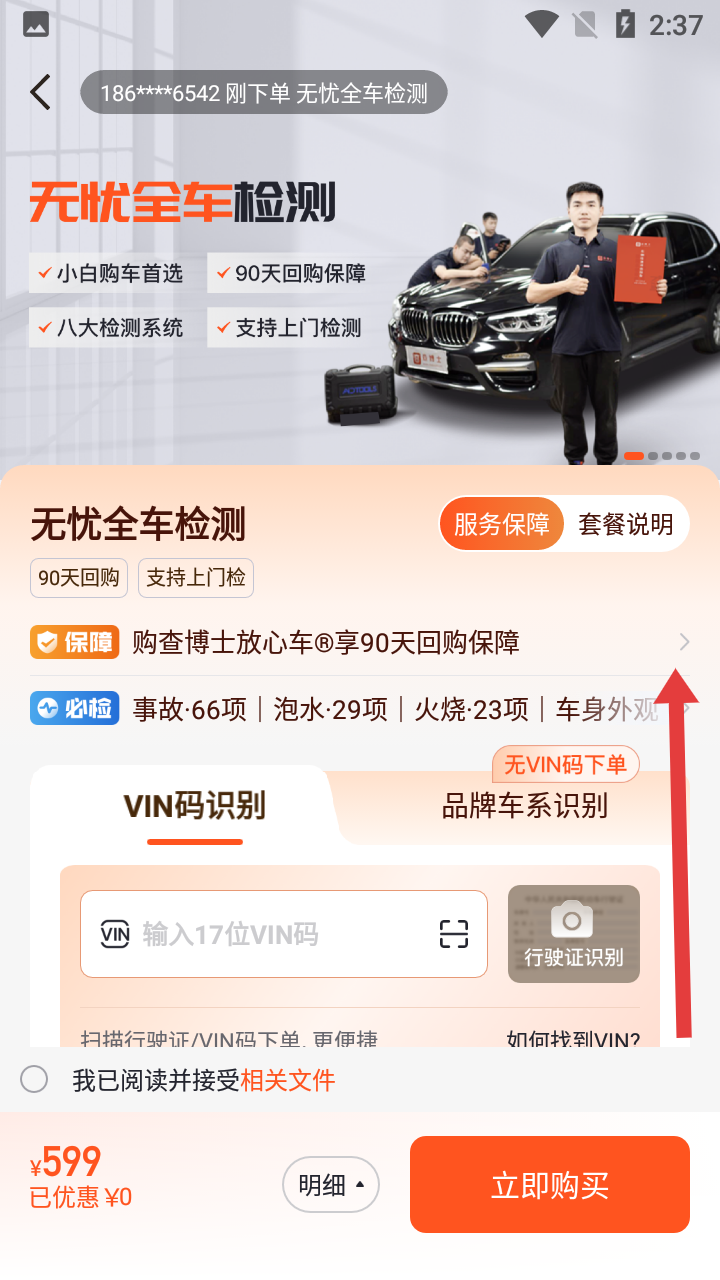The image size is (720, 1280).
Task: Open 行驶证识别 camera recognition
Action: (x=574, y=934)
